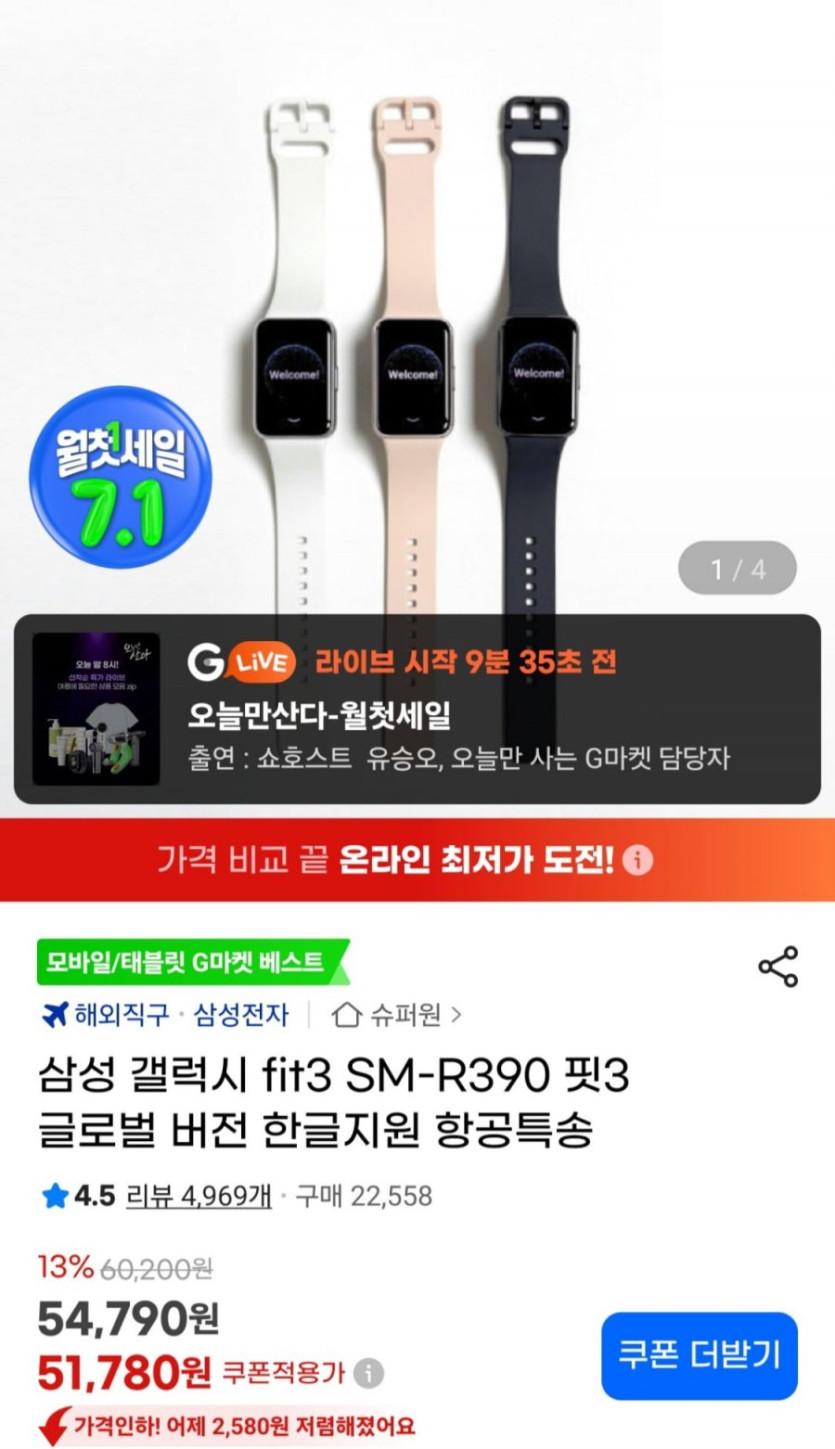Tap the info icon on the 온라인 최저가 도전 banner
835x1449 pixels.
pos(637,860)
